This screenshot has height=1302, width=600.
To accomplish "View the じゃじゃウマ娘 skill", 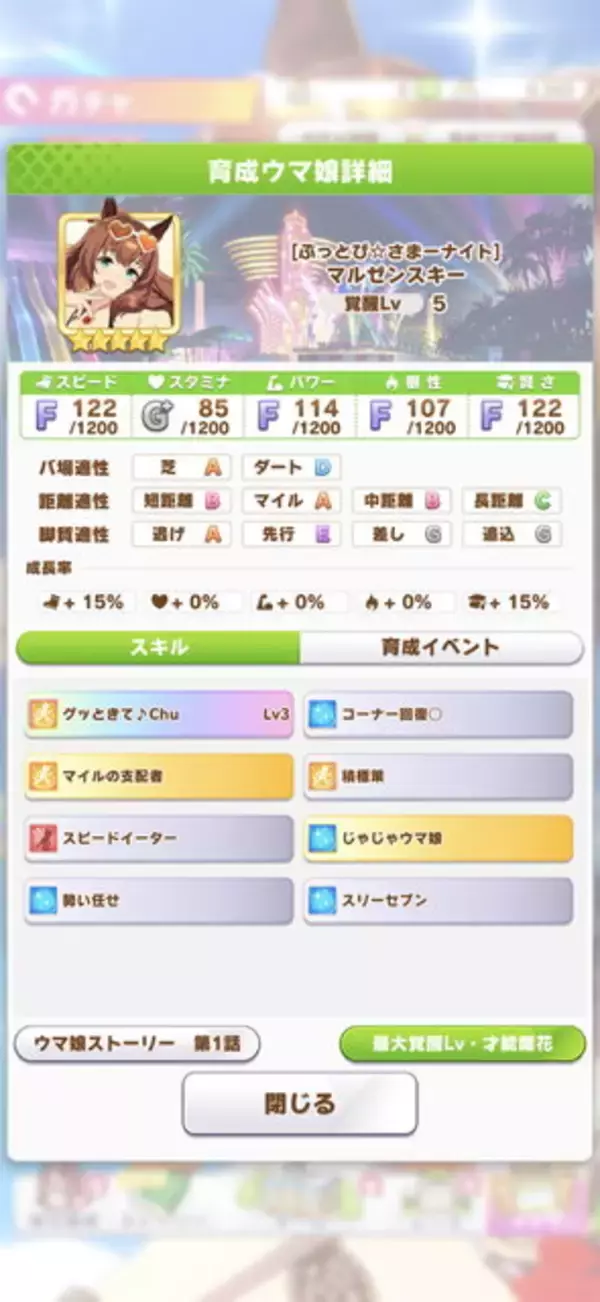I will pos(438,839).
